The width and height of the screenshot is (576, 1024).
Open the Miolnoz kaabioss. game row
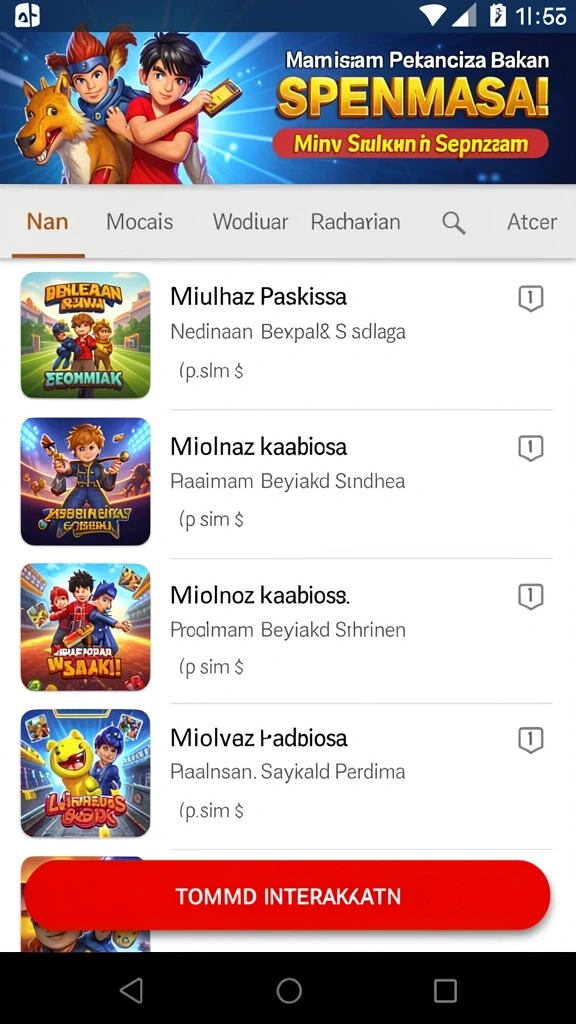click(x=288, y=628)
